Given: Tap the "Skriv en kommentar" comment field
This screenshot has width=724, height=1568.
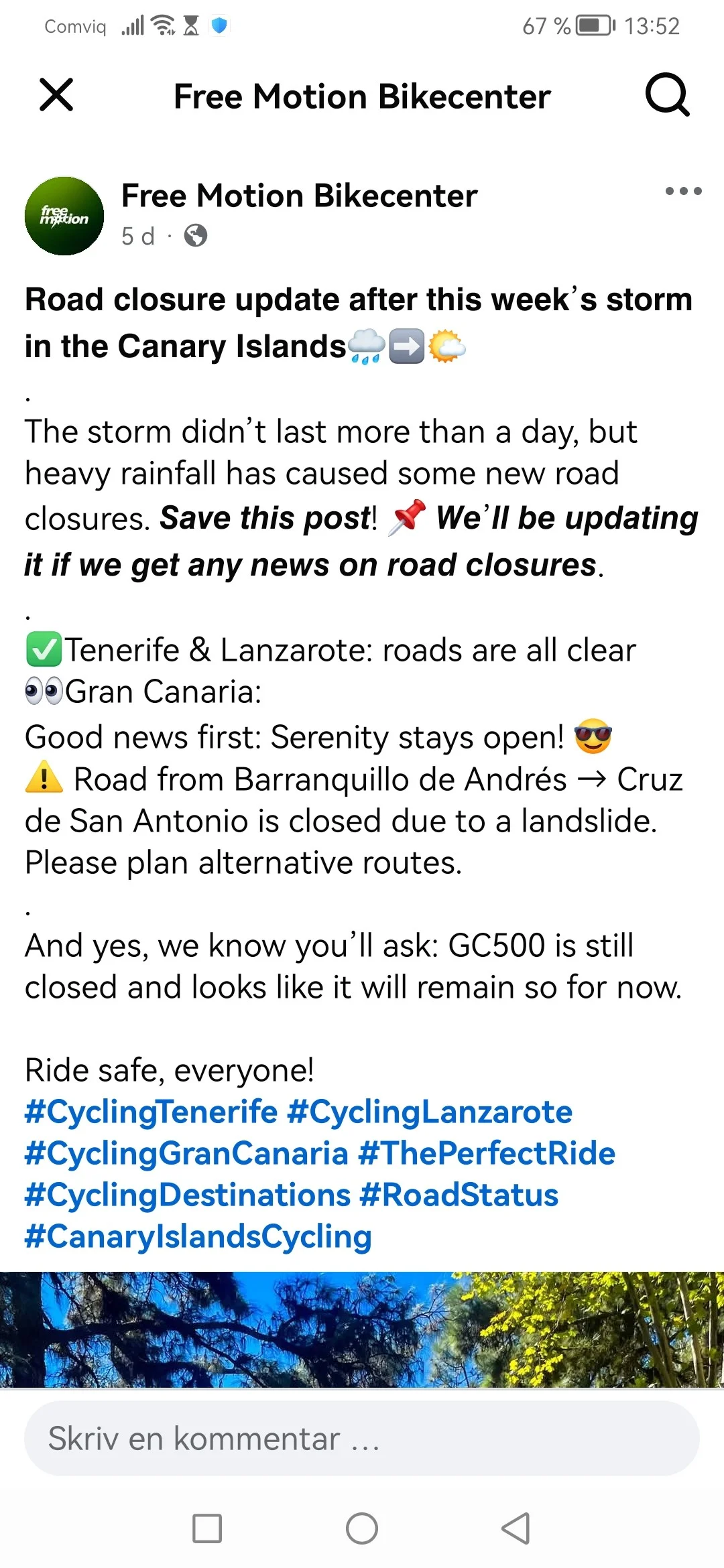Looking at the screenshot, I should [x=362, y=1438].
